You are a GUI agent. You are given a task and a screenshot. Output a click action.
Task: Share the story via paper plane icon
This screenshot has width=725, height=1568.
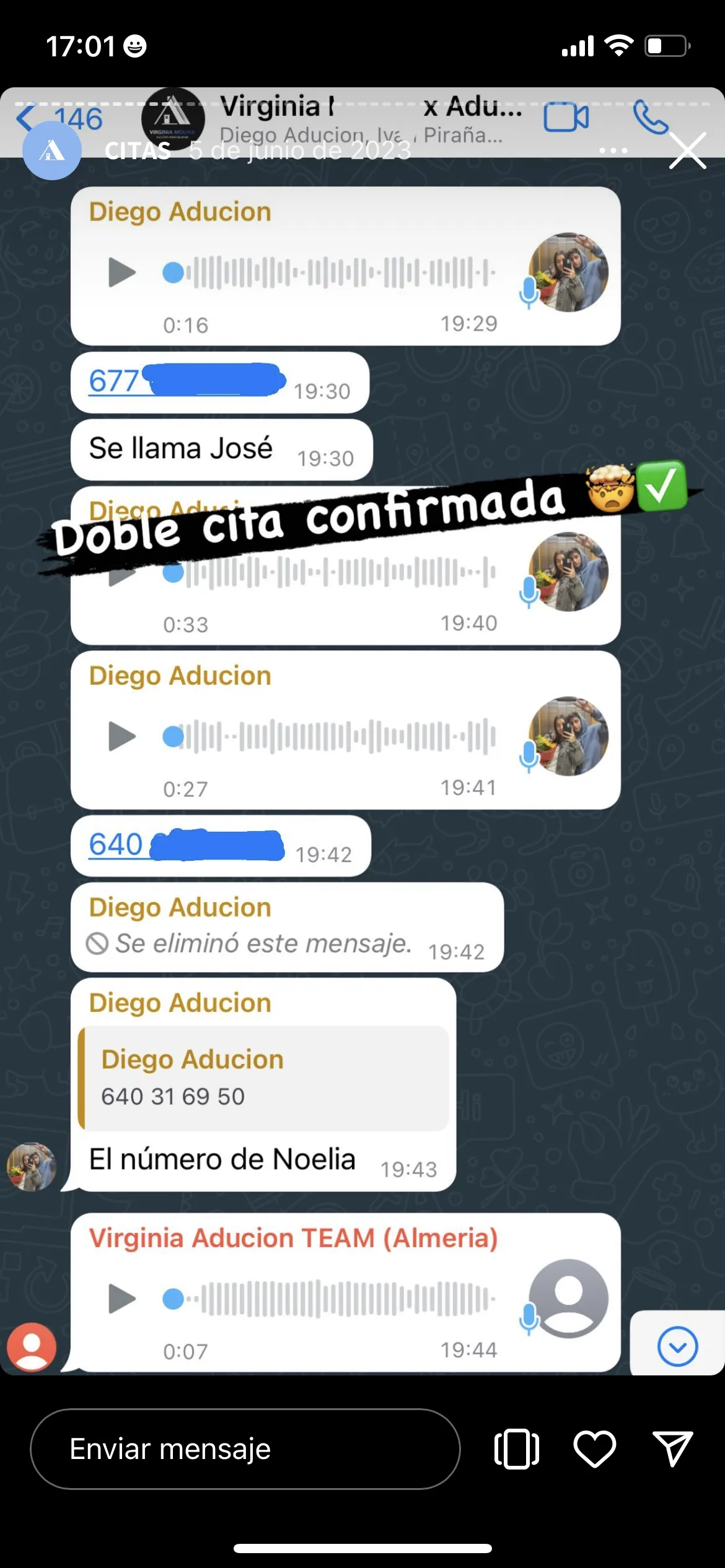[672, 1449]
